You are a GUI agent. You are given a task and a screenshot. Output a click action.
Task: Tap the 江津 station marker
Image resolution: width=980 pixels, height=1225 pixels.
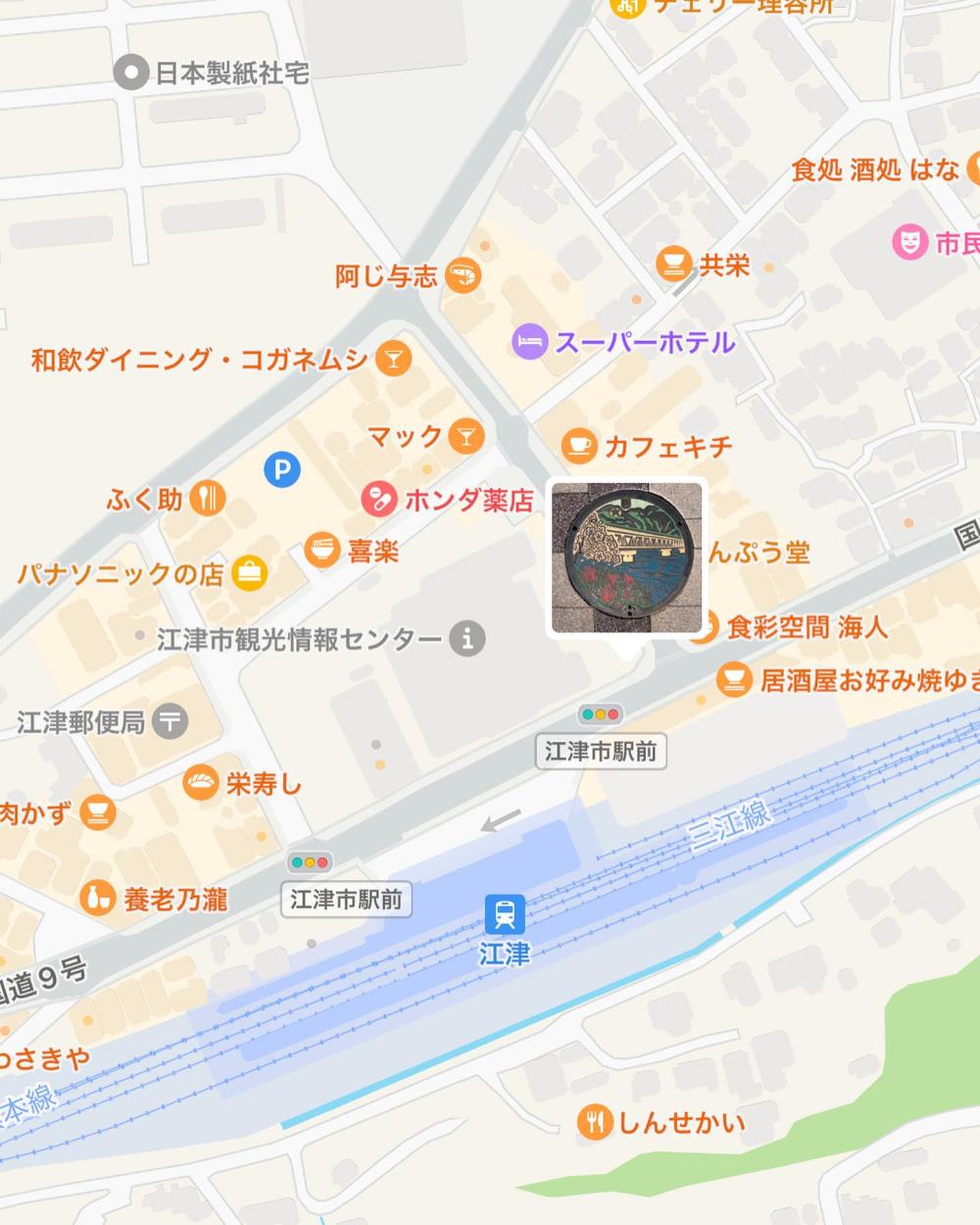click(505, 914)
